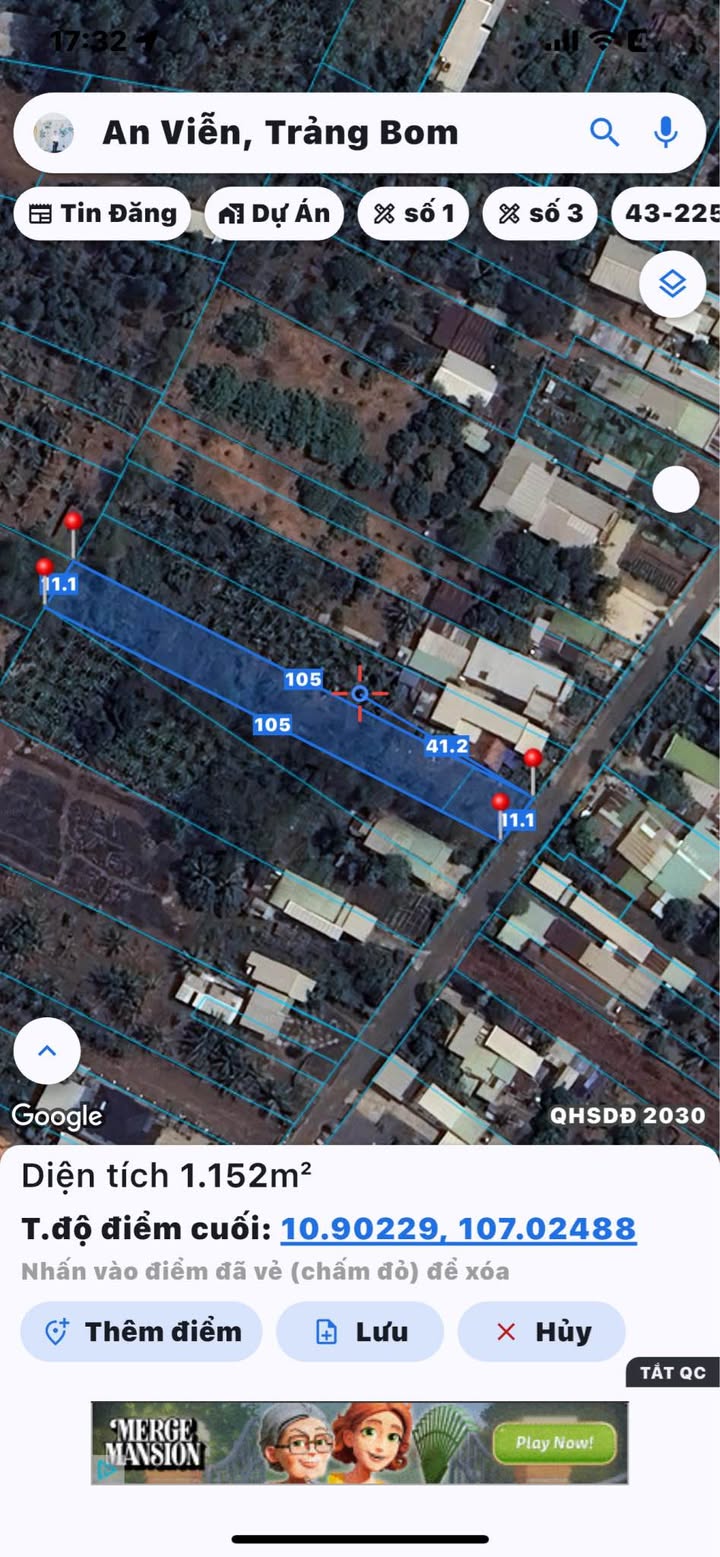
Task: Tap Play Now on Merge Mansion ad
Action: point(554,1442)
